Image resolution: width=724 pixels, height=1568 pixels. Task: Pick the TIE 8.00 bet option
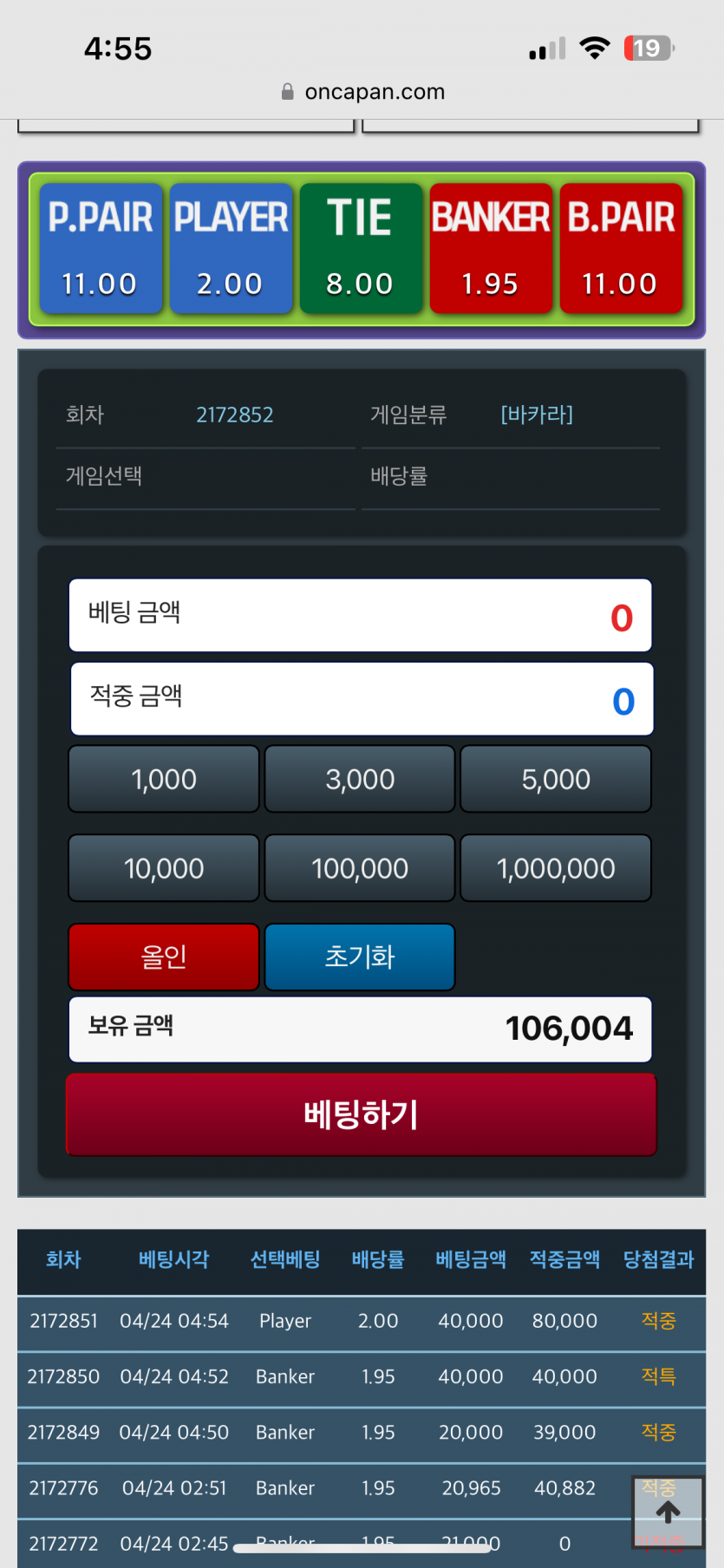pyautogui.click(x=361, y=248)
